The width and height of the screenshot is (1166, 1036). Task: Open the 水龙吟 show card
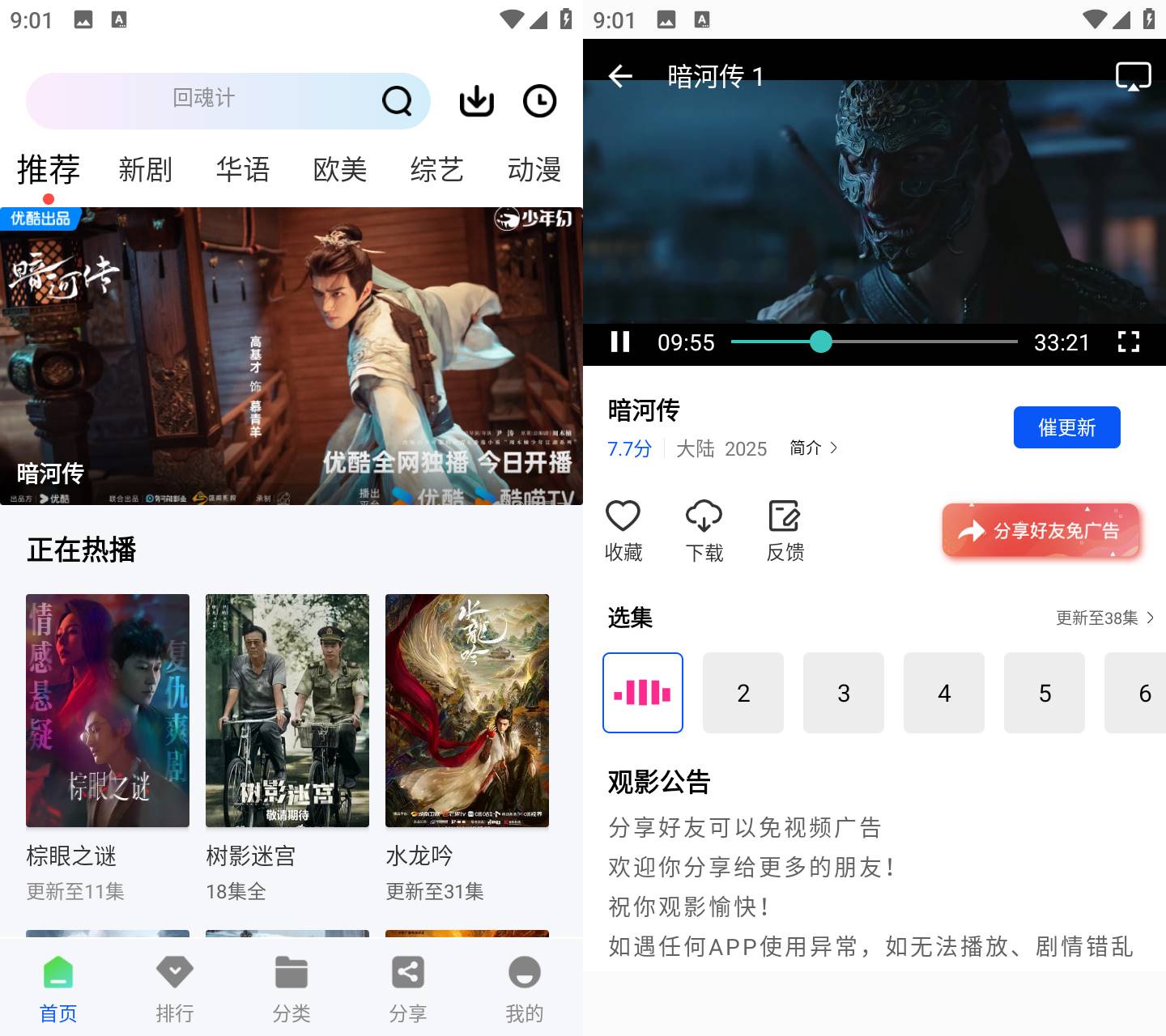tap(467, 711)
